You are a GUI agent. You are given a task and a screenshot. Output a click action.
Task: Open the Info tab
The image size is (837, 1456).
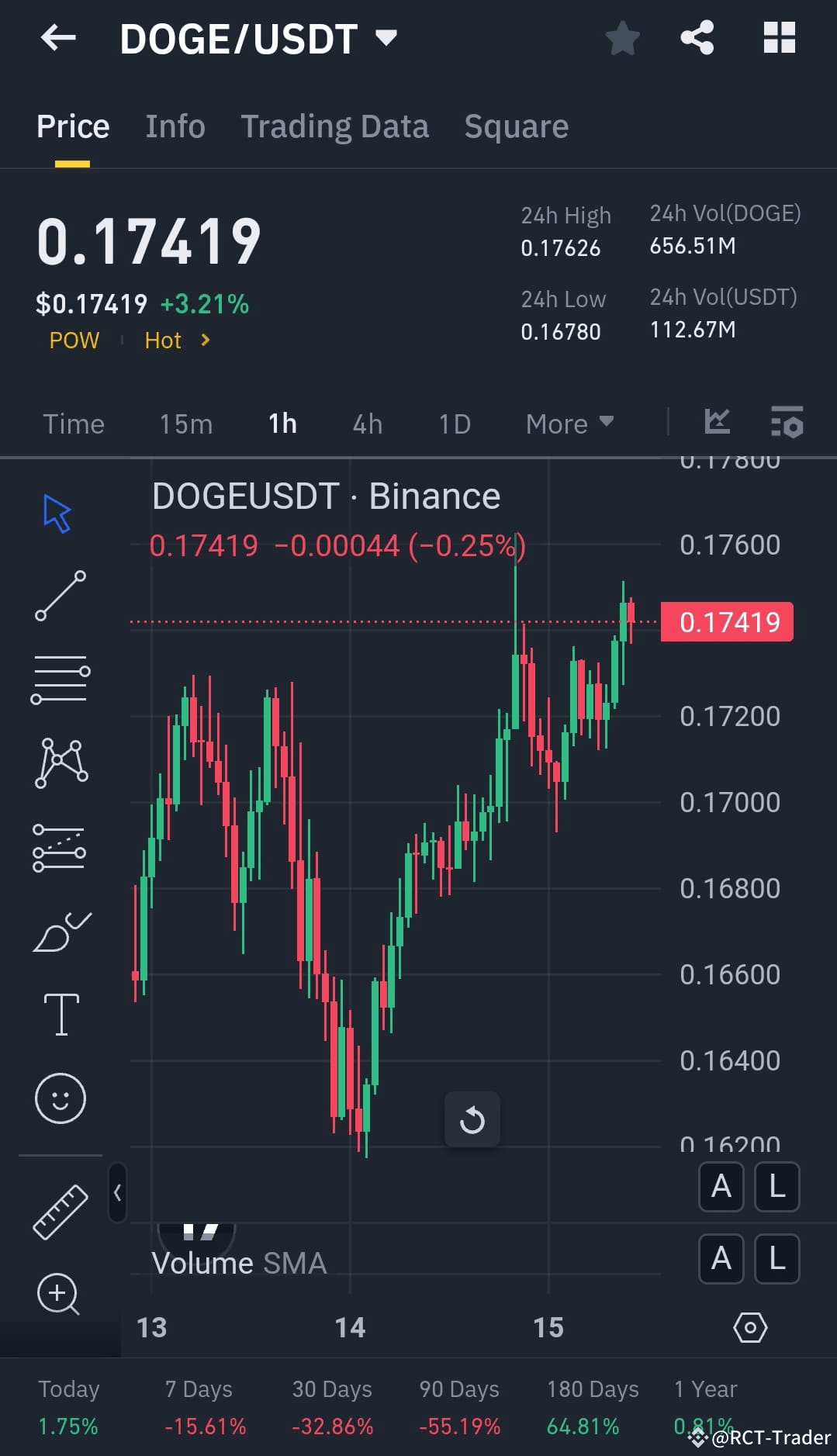175,126
